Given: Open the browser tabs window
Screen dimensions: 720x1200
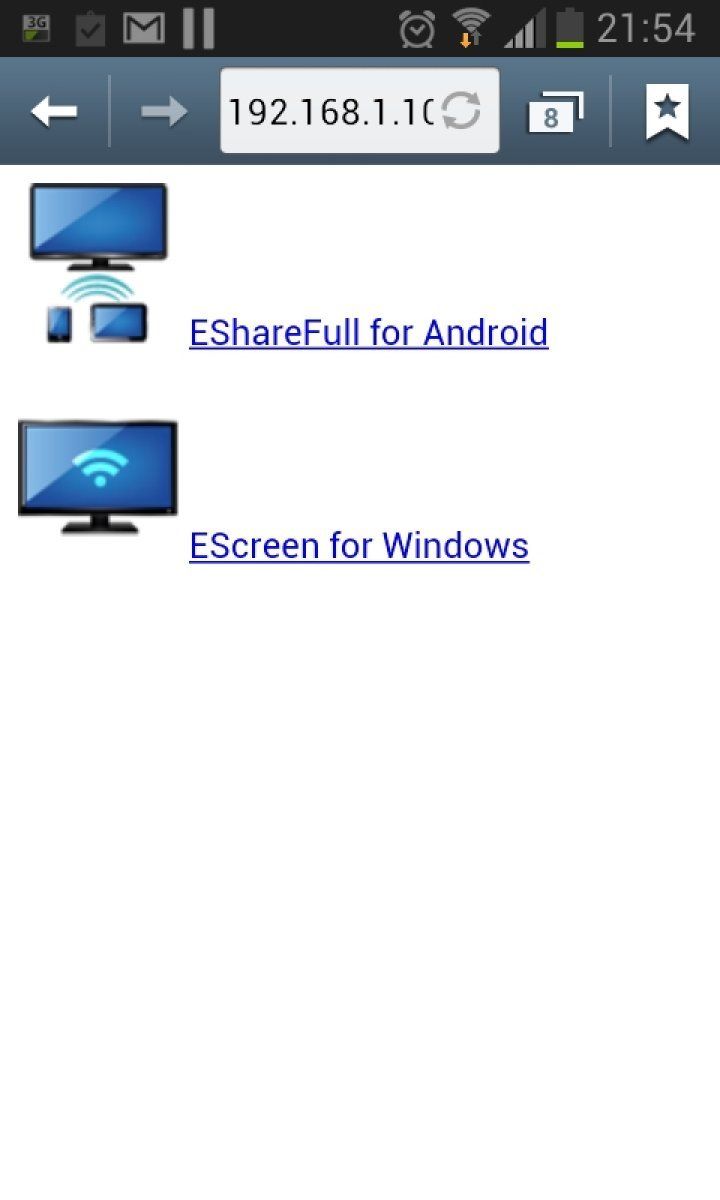Looking at the screenshot, I should tap(554, 113).
